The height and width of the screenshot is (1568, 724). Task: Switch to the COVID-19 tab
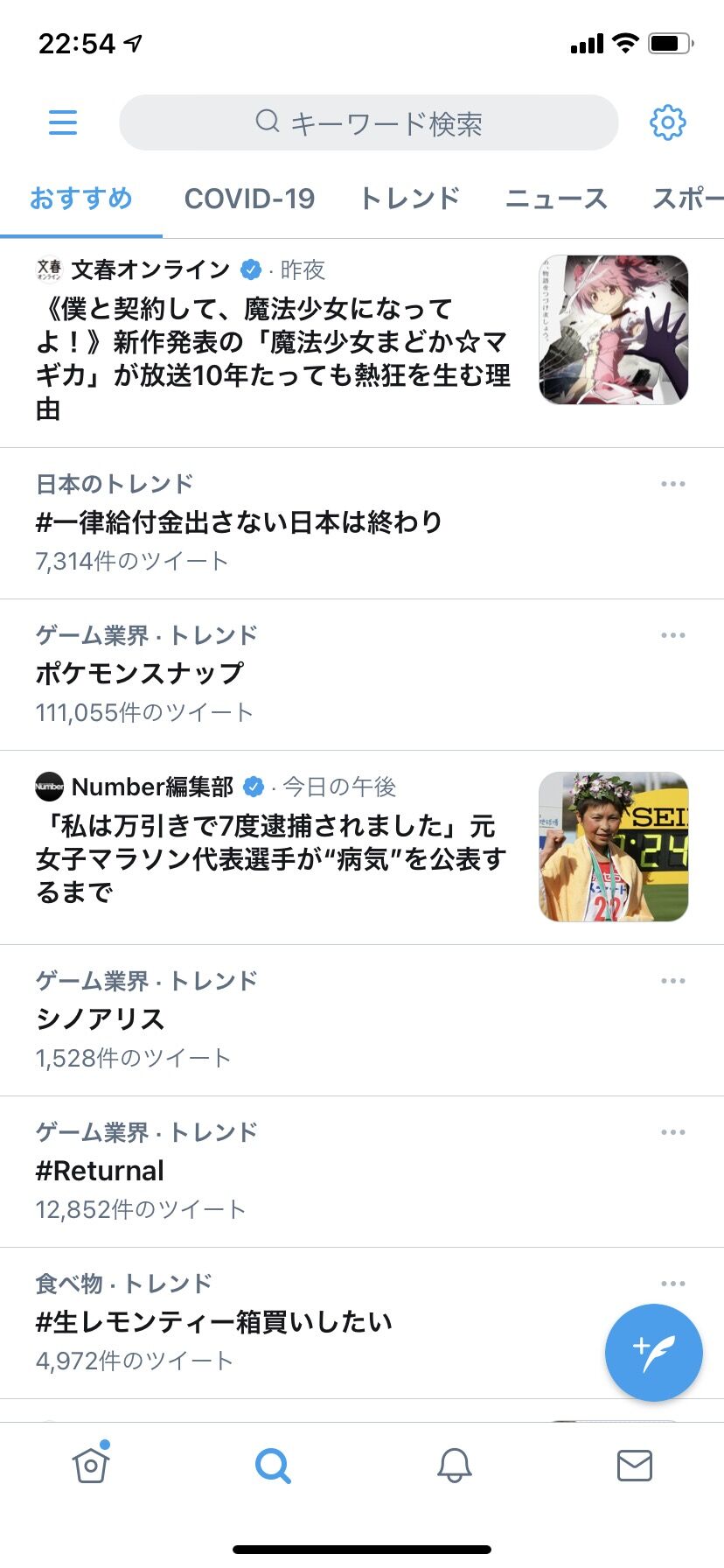[x=249, y=199]
